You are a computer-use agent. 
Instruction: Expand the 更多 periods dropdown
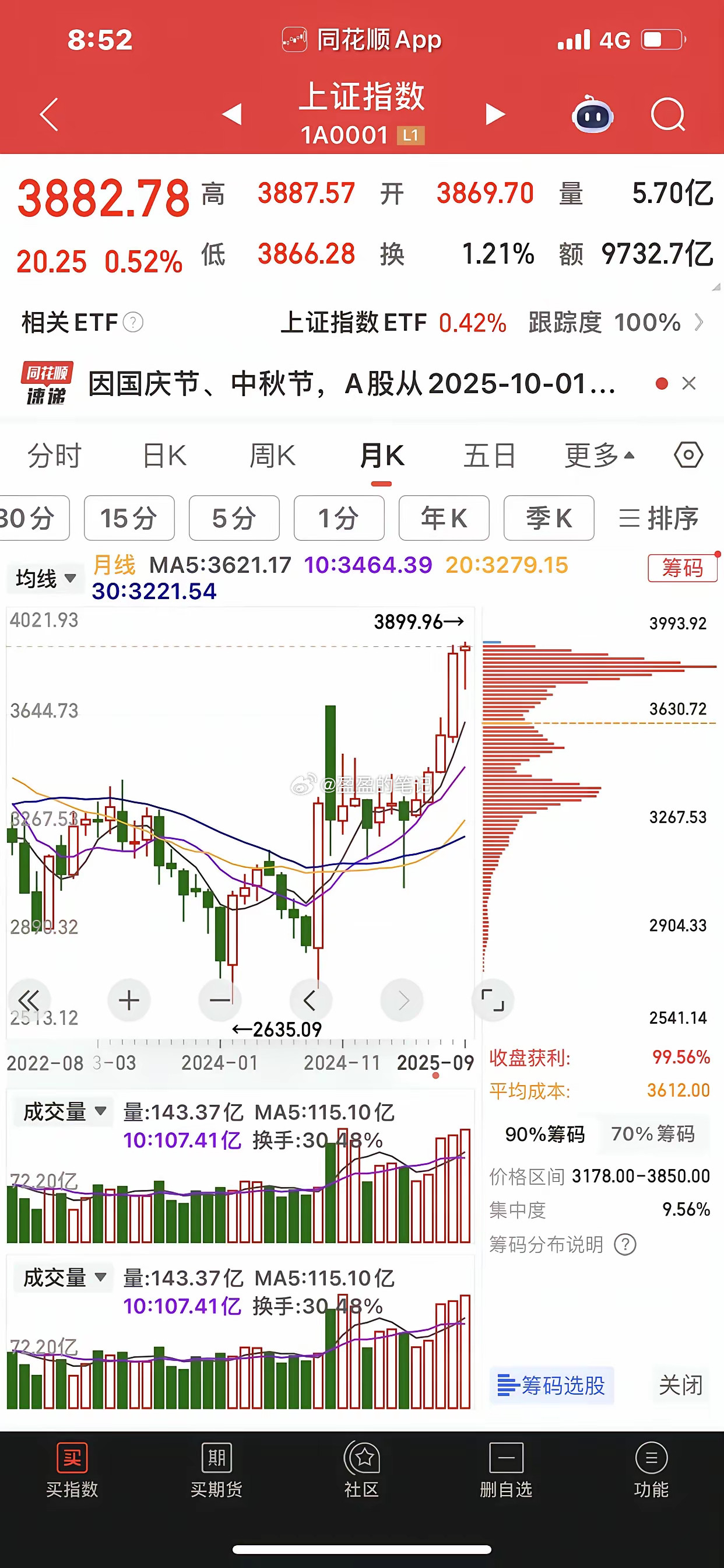(599, 456)
